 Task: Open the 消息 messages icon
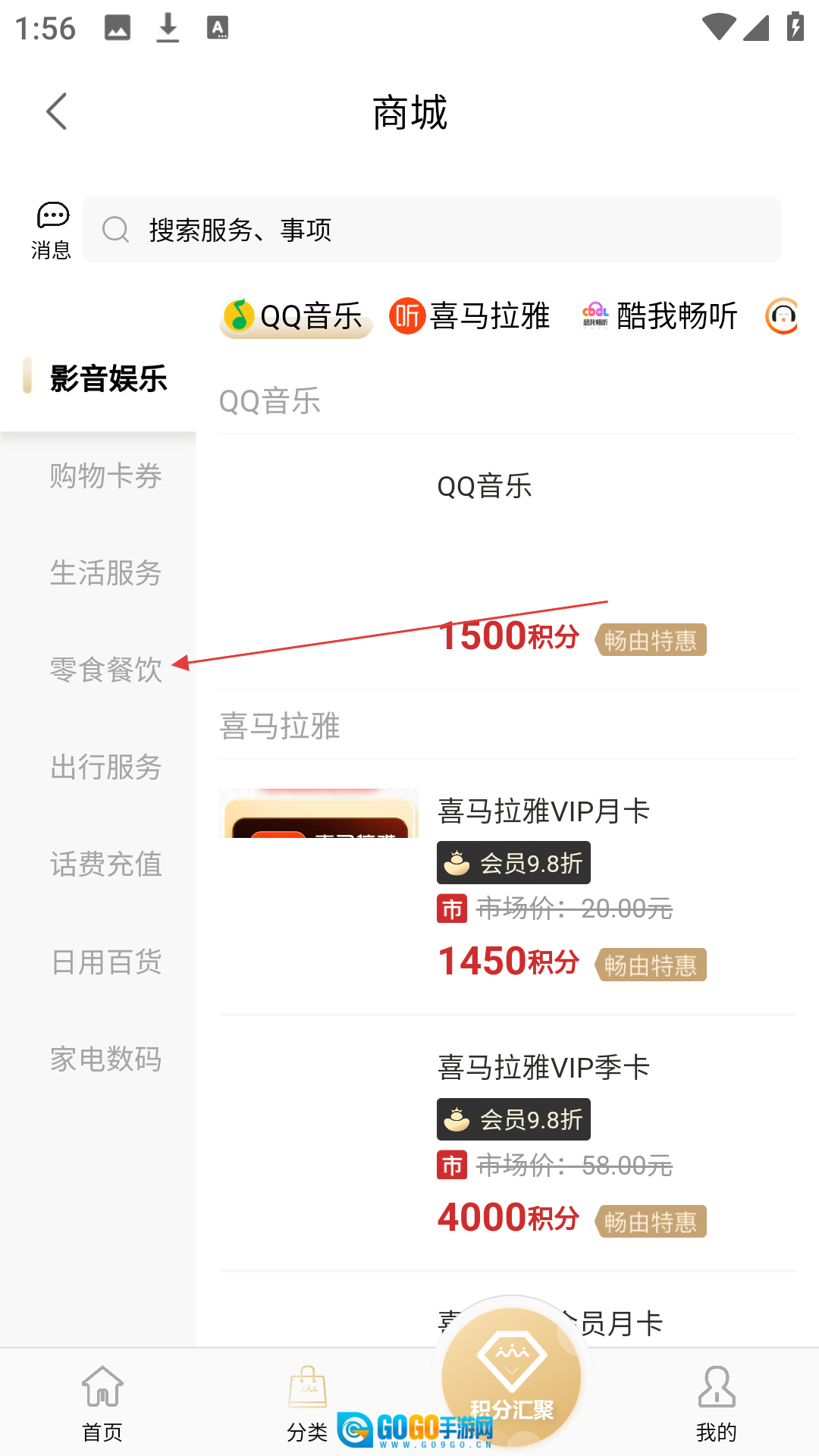(52, 231)
